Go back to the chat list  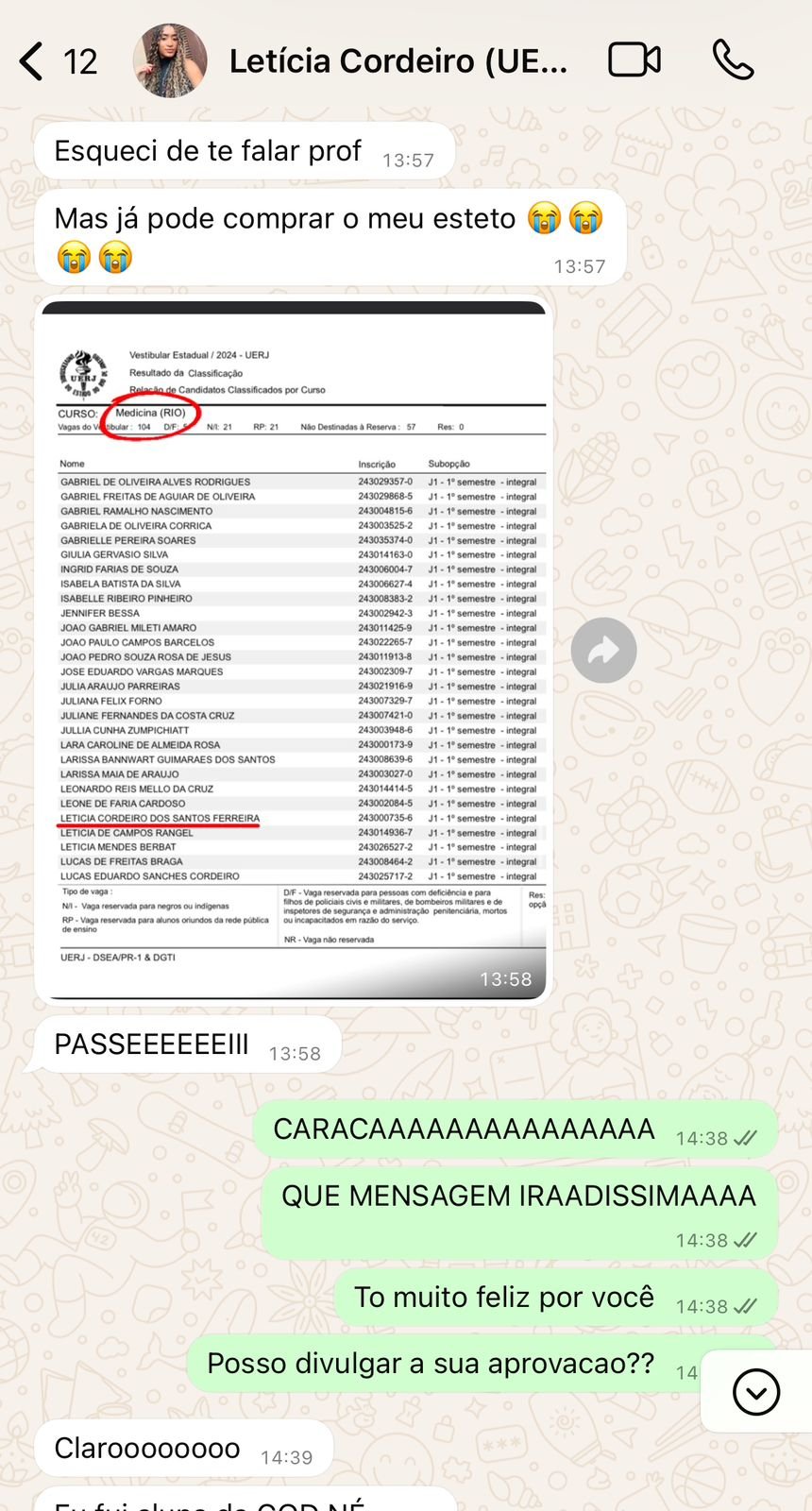(x=33, y=61)
